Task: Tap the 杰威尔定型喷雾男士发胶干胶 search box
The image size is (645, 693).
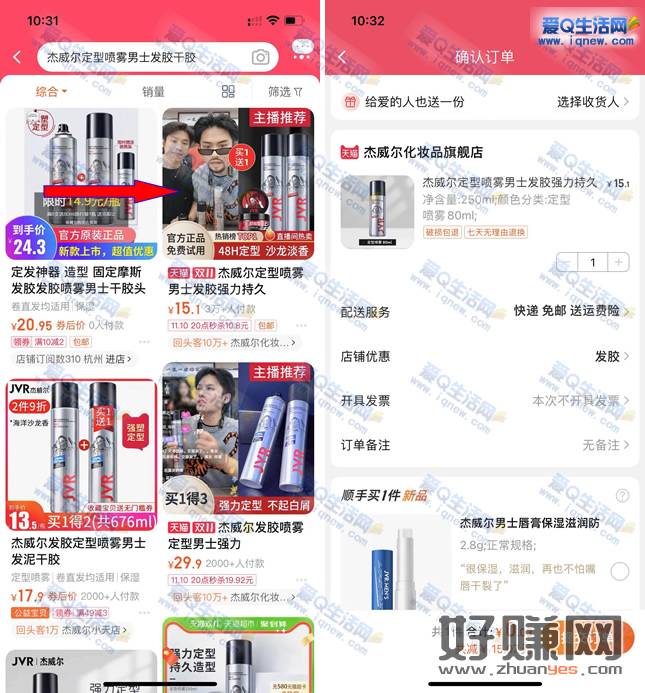Action: 140,58
